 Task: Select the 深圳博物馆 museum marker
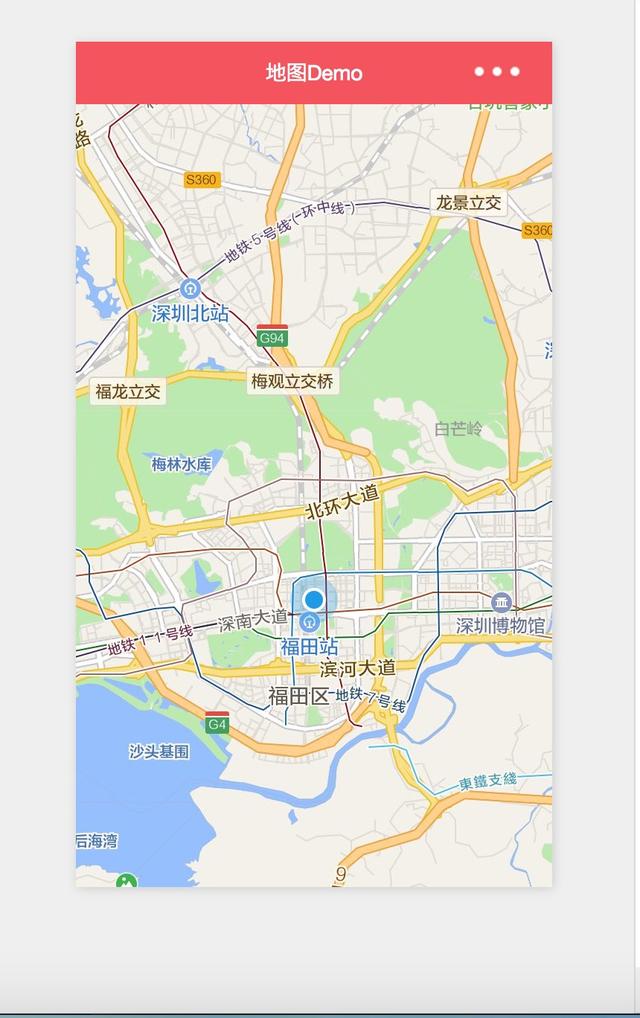[502, 602]
